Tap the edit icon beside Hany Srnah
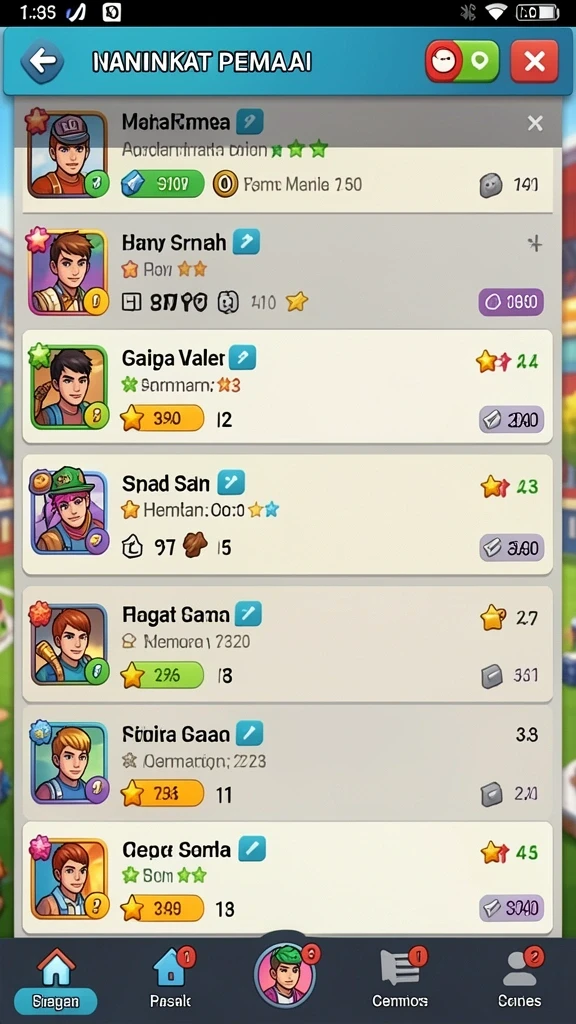576x1024 pixels. point(246,242)
